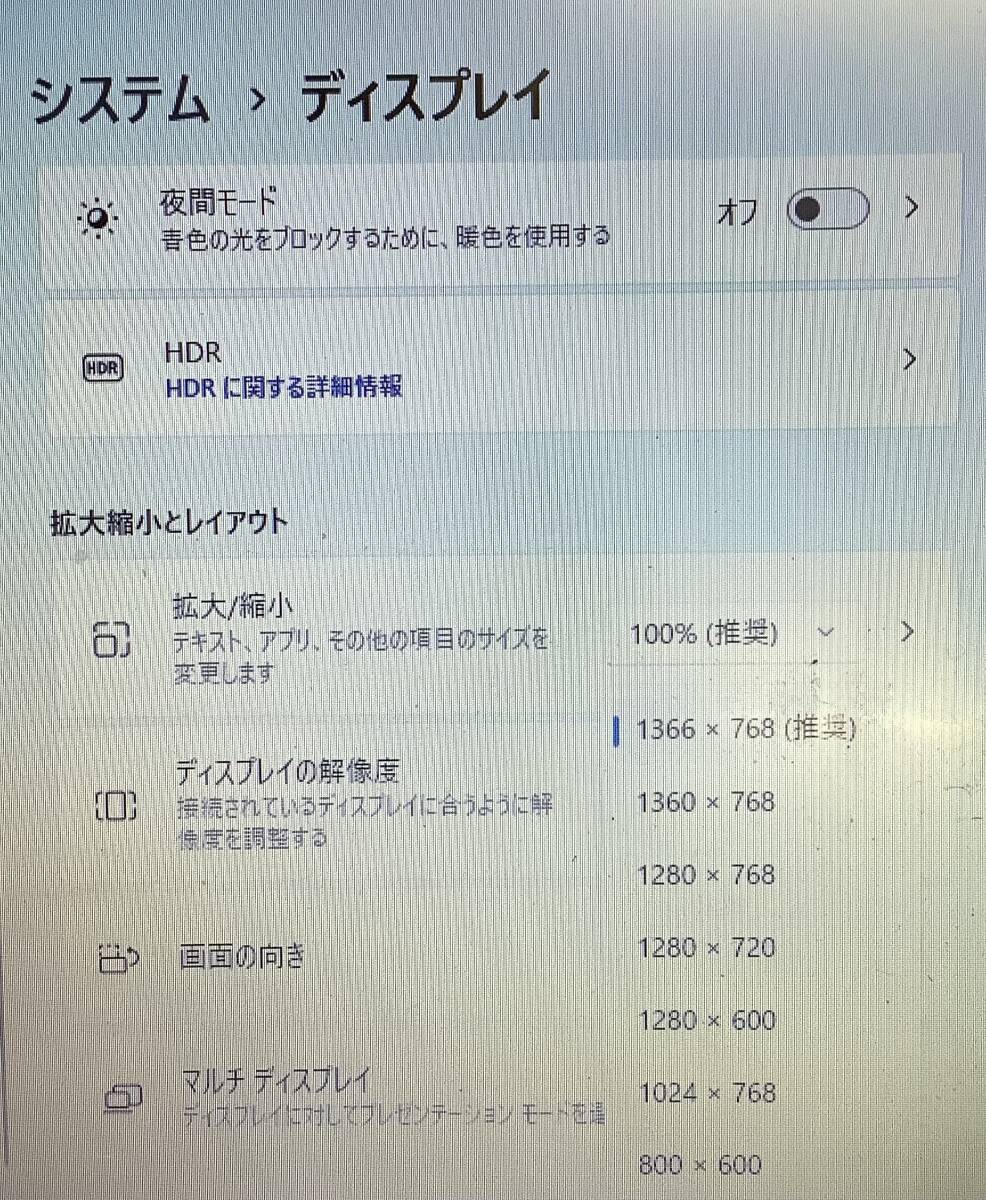Choose the 1280 × 600 resolution
Screen dimensions: 986x1200
(706, 1020)
